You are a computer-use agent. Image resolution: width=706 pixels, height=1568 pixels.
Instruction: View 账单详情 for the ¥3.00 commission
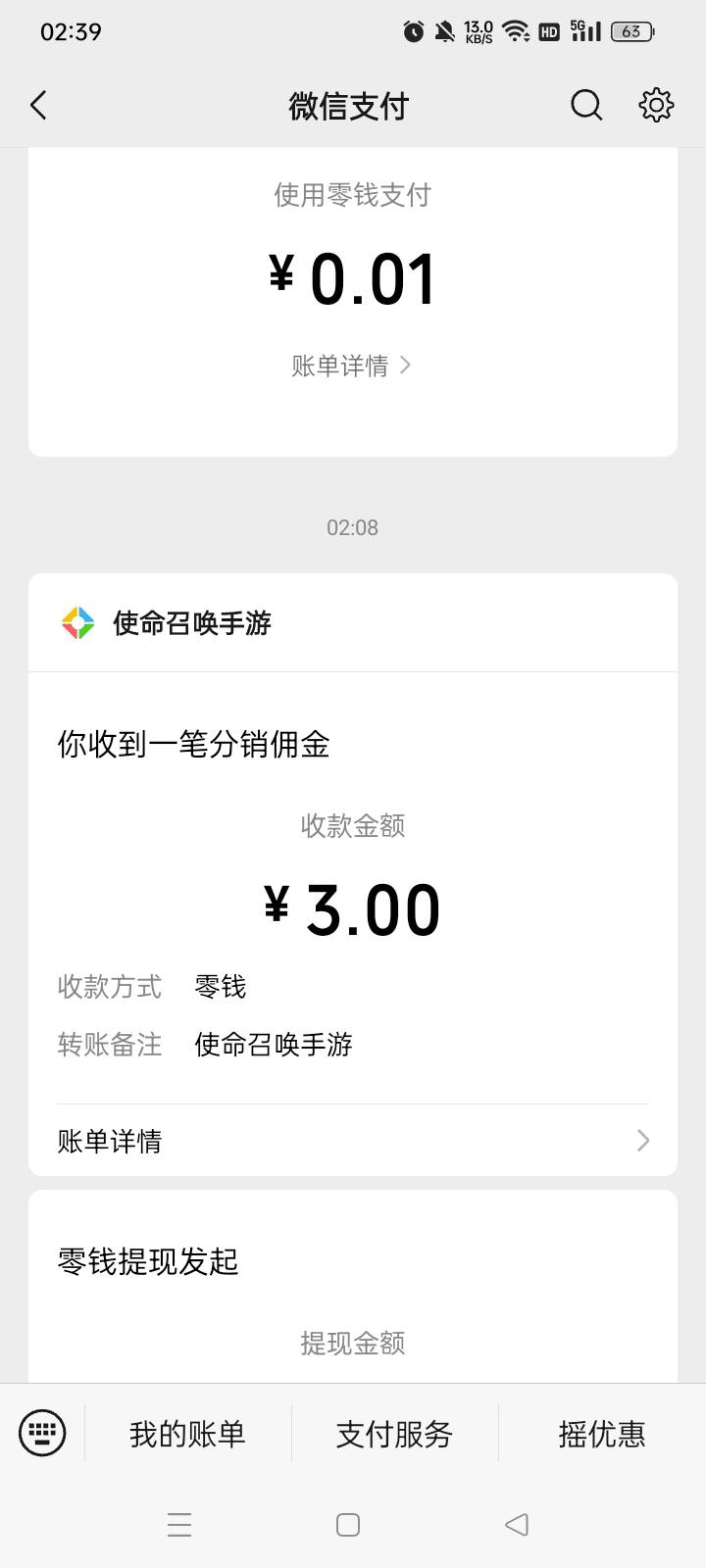[x=353, y=1141]
